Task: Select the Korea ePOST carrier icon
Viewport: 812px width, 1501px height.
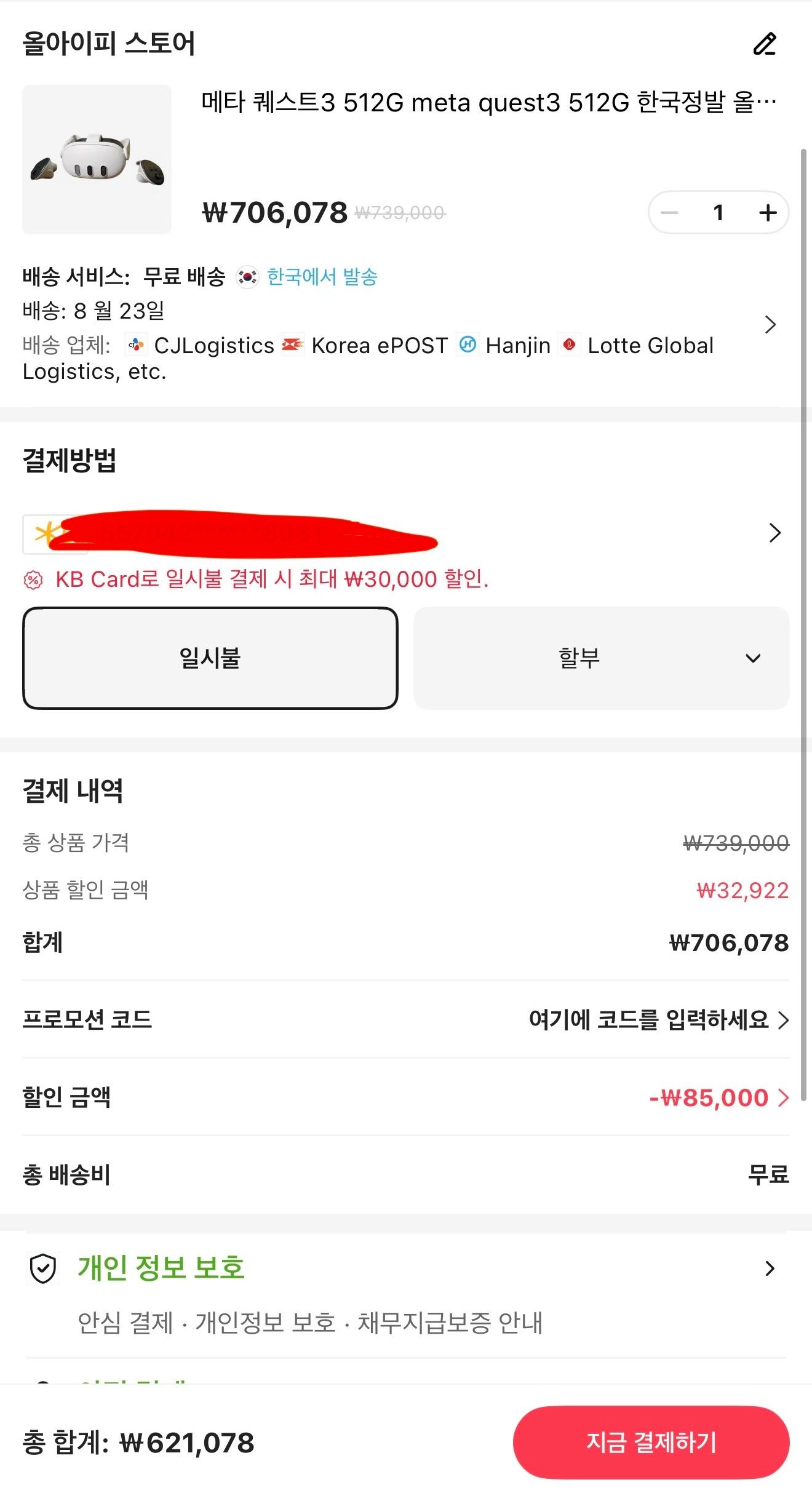Action: (294, 344)
